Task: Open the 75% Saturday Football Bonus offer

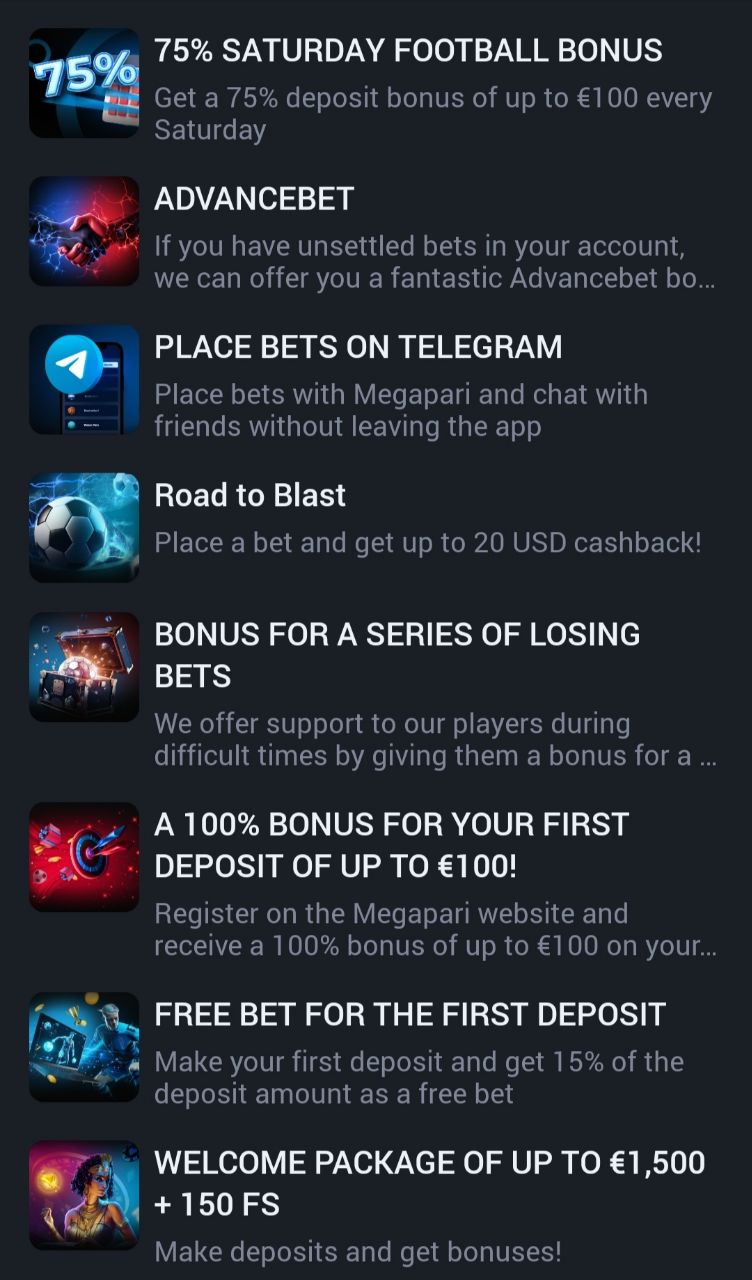Action: (x=408, y=52)
